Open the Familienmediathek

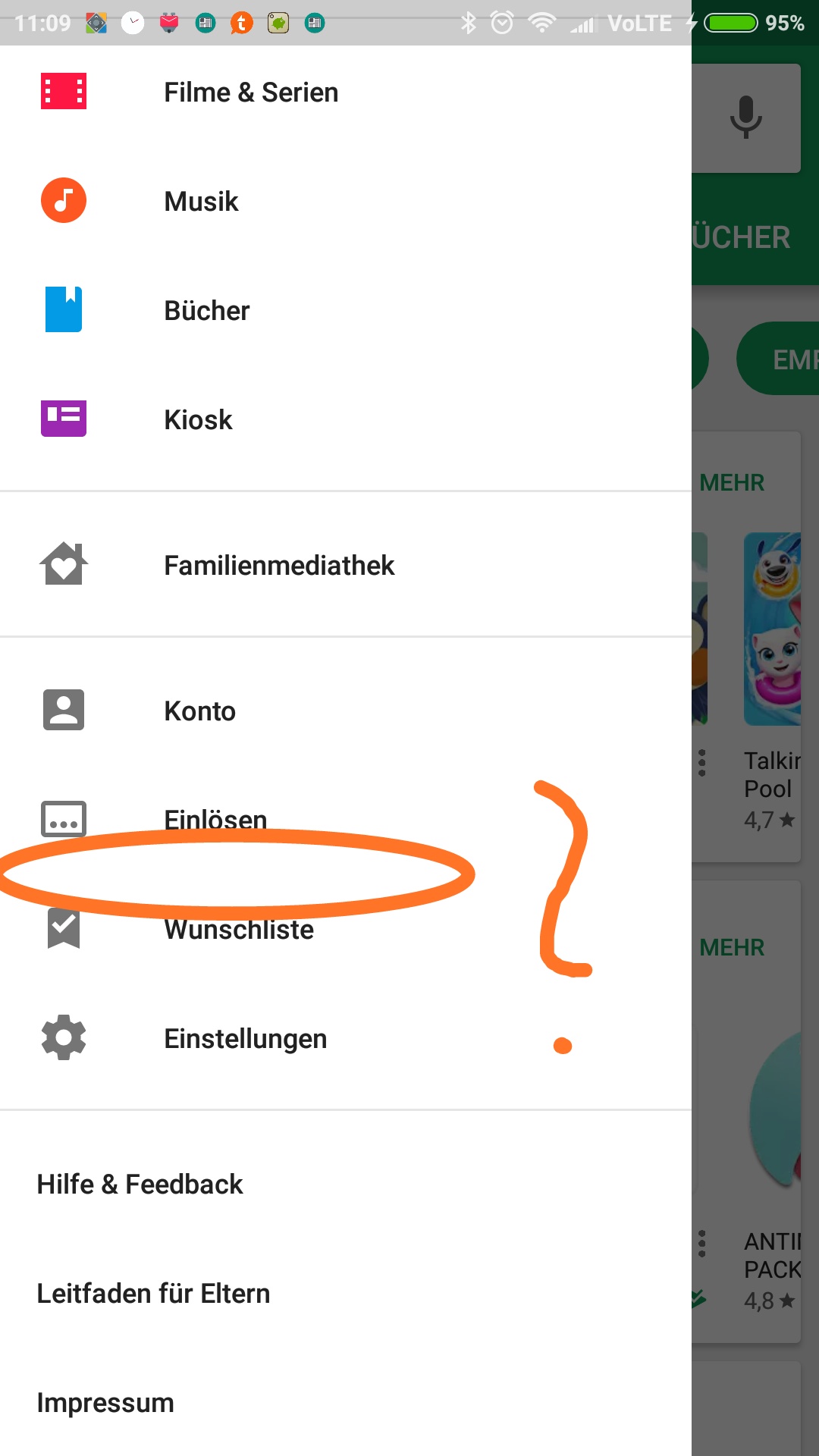coord(346,566)
